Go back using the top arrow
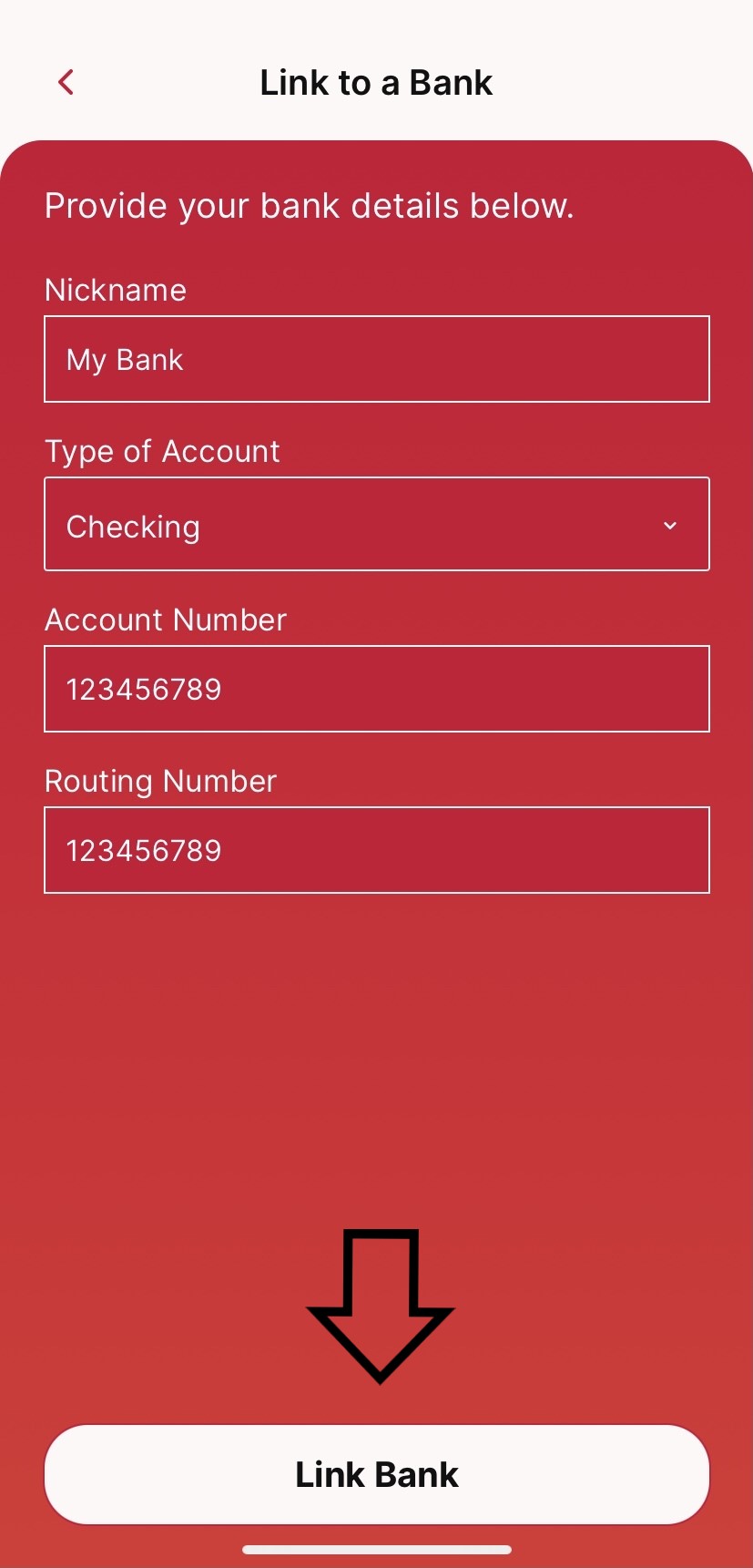The image size is (753, 1568). [x=66, y=82]
